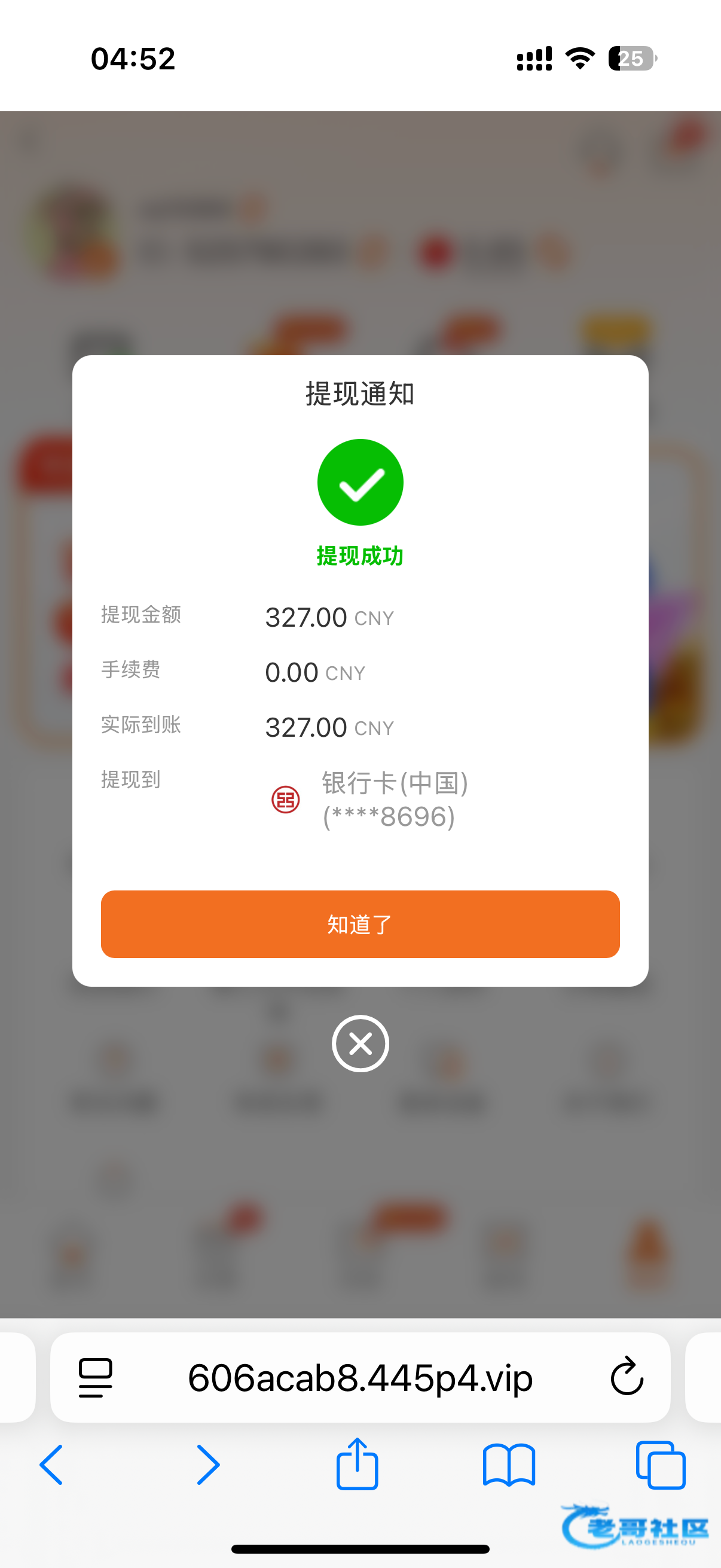Go back to the previous page

tap(52, 1464)
